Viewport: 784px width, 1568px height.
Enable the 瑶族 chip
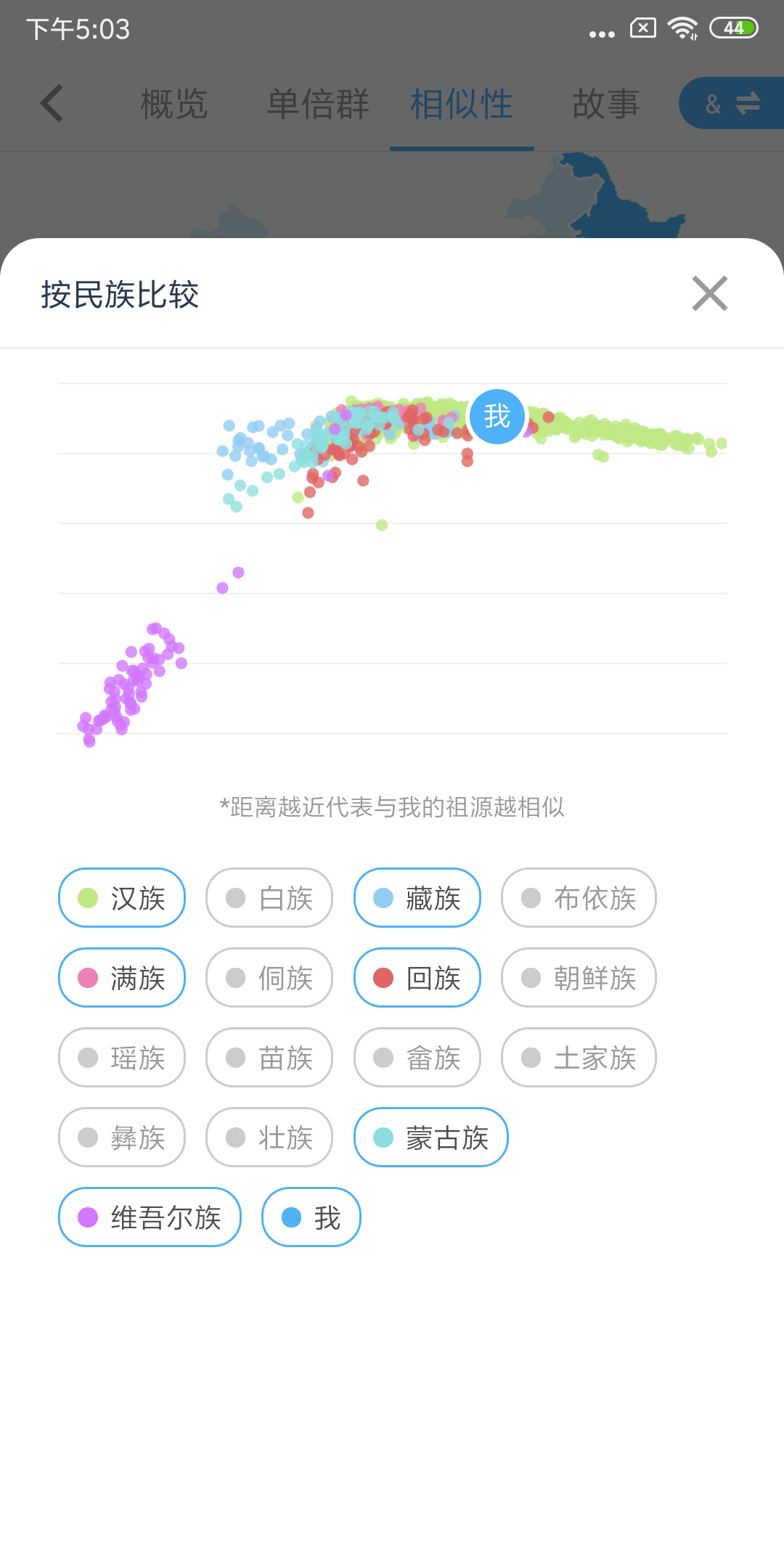(122, 1057)
